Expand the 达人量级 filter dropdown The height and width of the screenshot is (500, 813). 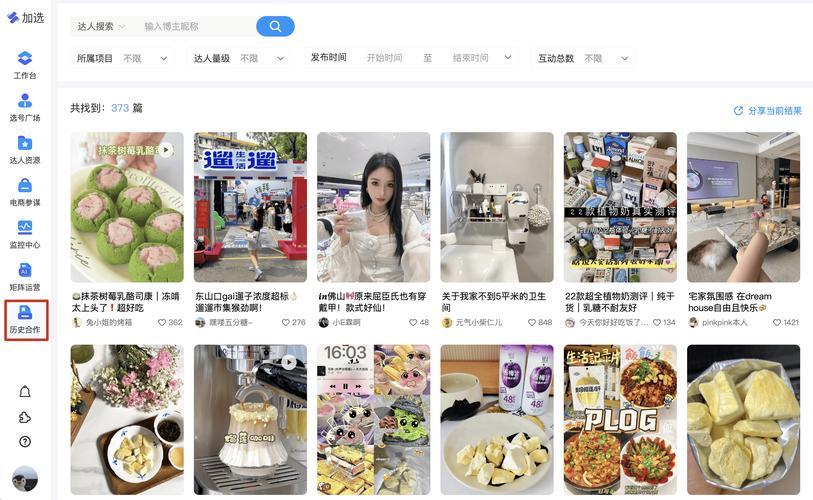[261, 59]
